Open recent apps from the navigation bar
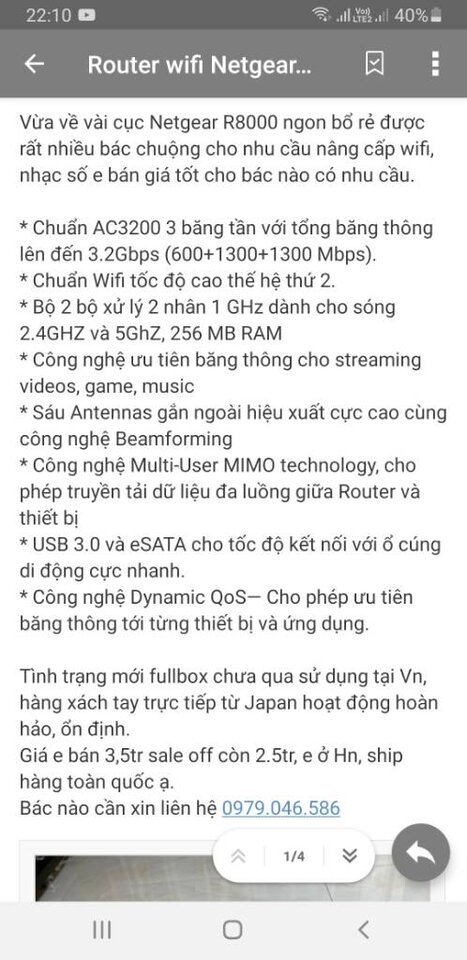This screenshot has width=467, height=960. 102,930
